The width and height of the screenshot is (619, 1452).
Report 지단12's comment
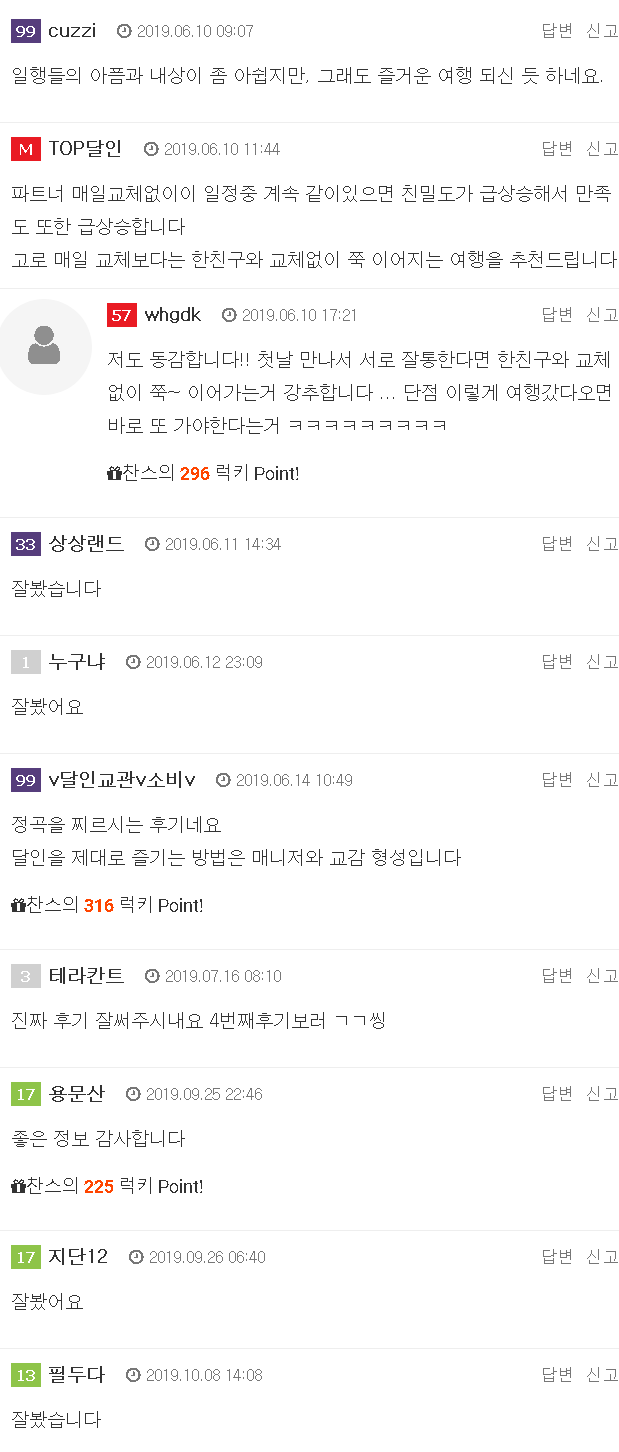pos(602,1257)
